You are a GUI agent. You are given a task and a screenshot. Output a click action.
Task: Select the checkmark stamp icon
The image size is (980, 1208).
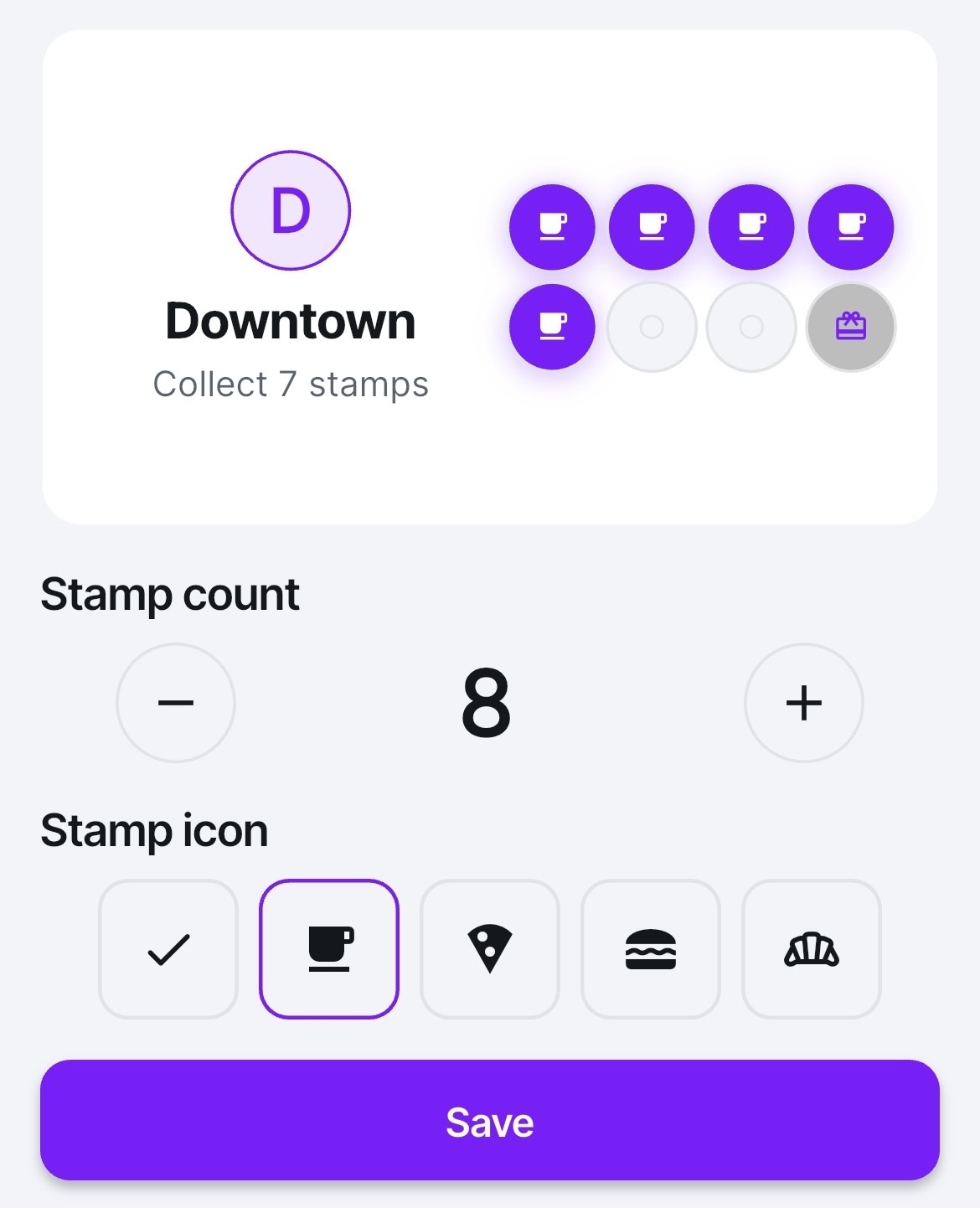coord(168,949)
